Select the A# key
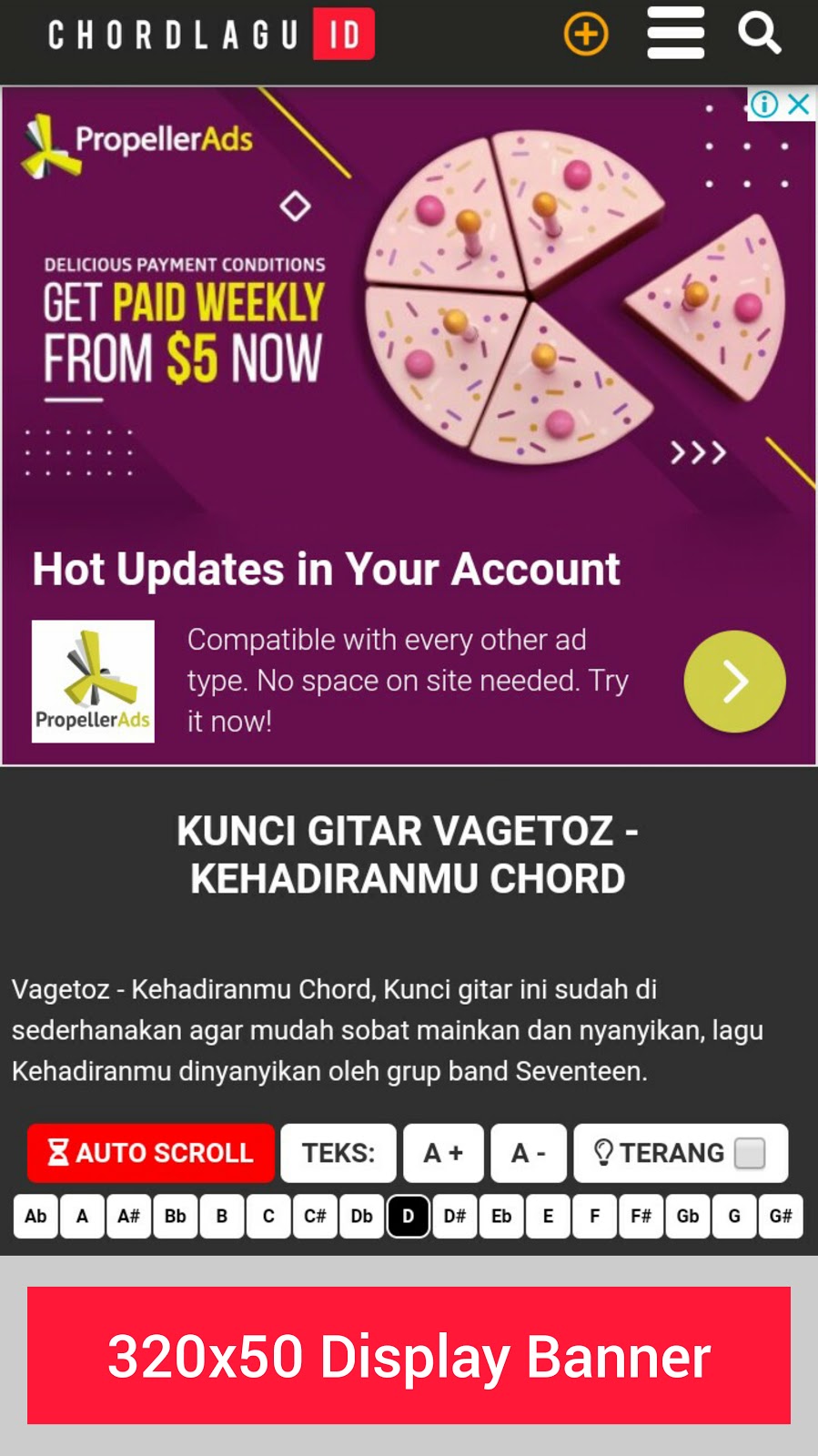The image size is (818, 1456). [128, 1217]
